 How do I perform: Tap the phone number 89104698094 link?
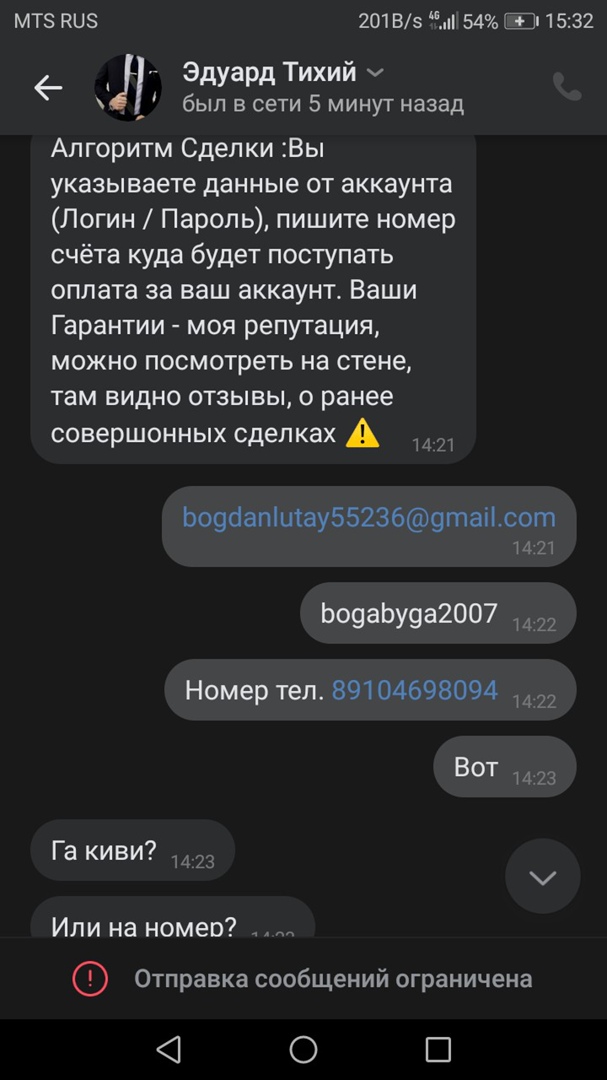pos(414,690)
